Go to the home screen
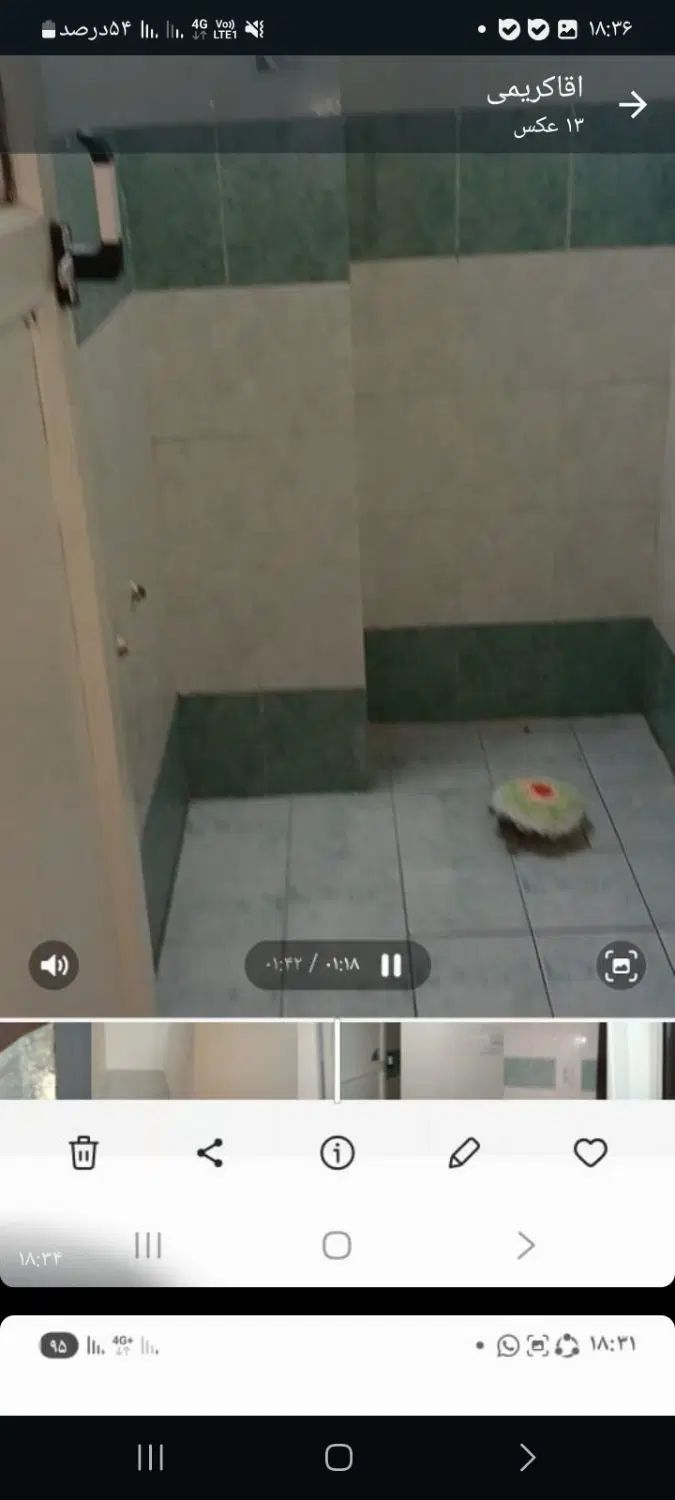Screen dimensions: 675x1500 click(338, 1458)
